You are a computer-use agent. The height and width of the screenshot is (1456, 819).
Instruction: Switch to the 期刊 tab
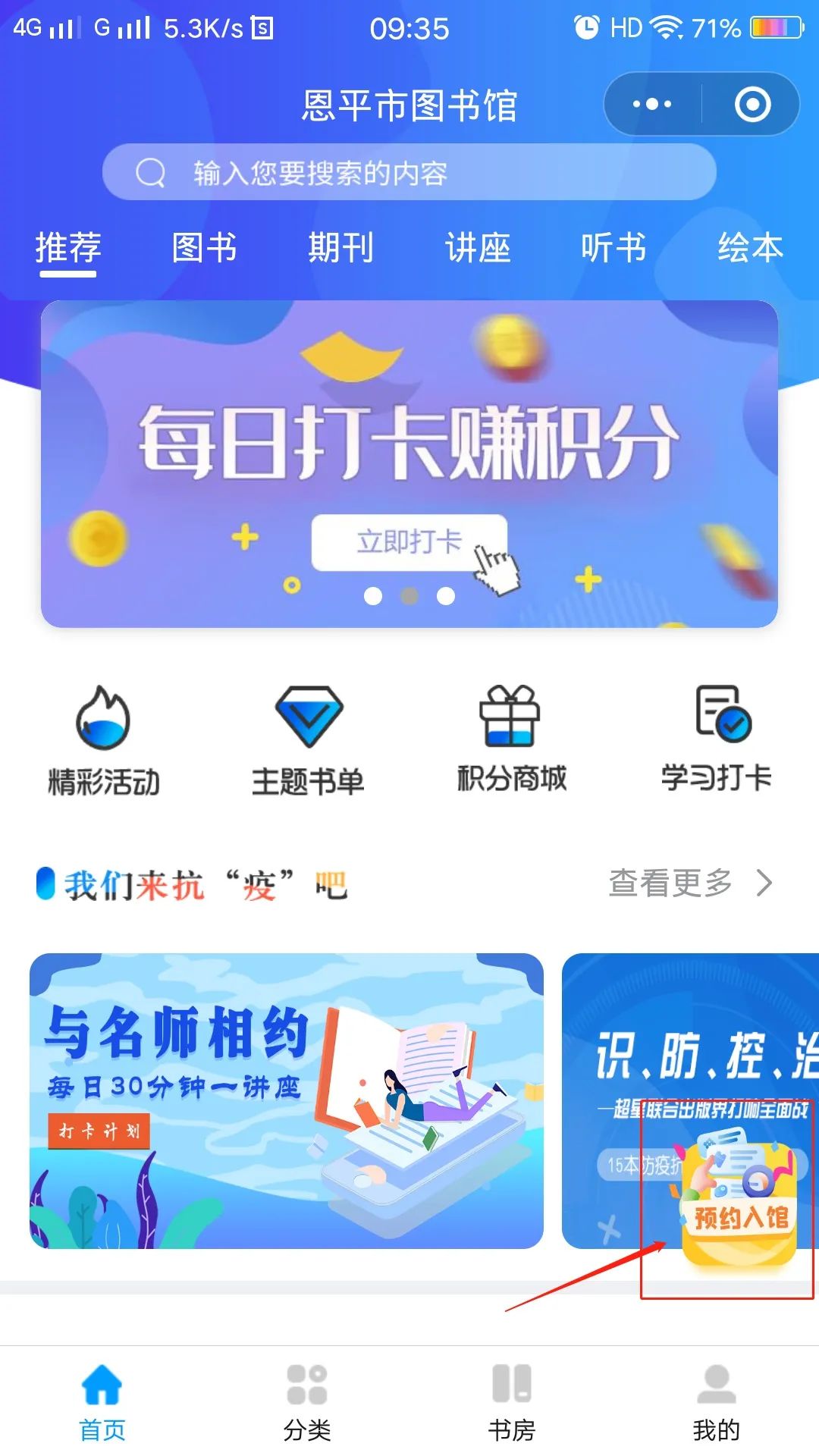[340, 248]
